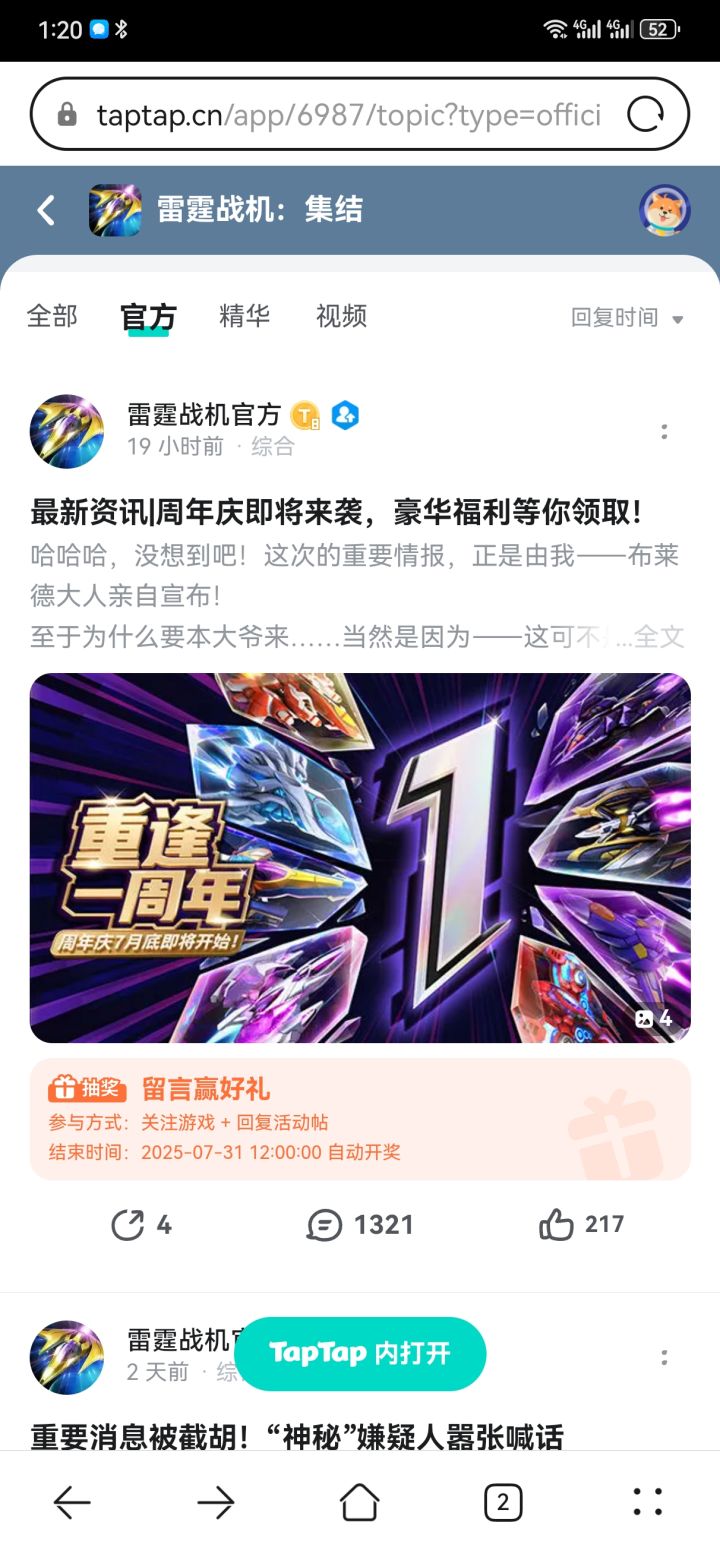
Task: Switch to the 精华 tab
Action: (x=244, y=316)
